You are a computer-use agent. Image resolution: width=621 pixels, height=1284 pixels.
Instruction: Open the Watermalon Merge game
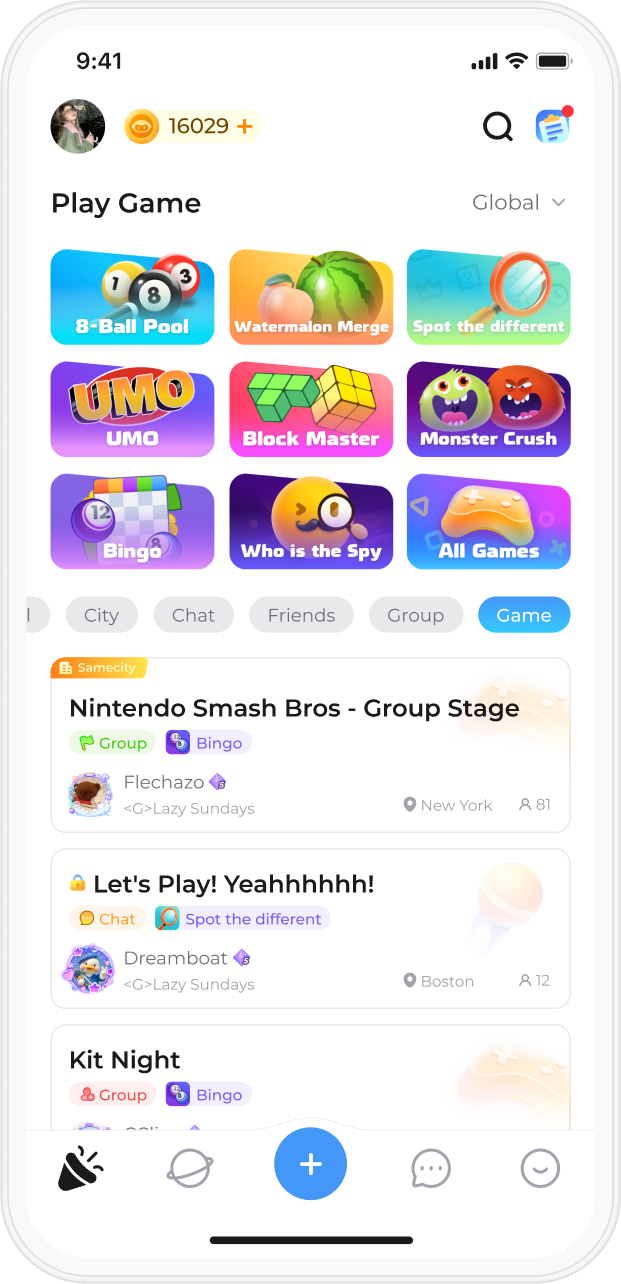point(311,297)
